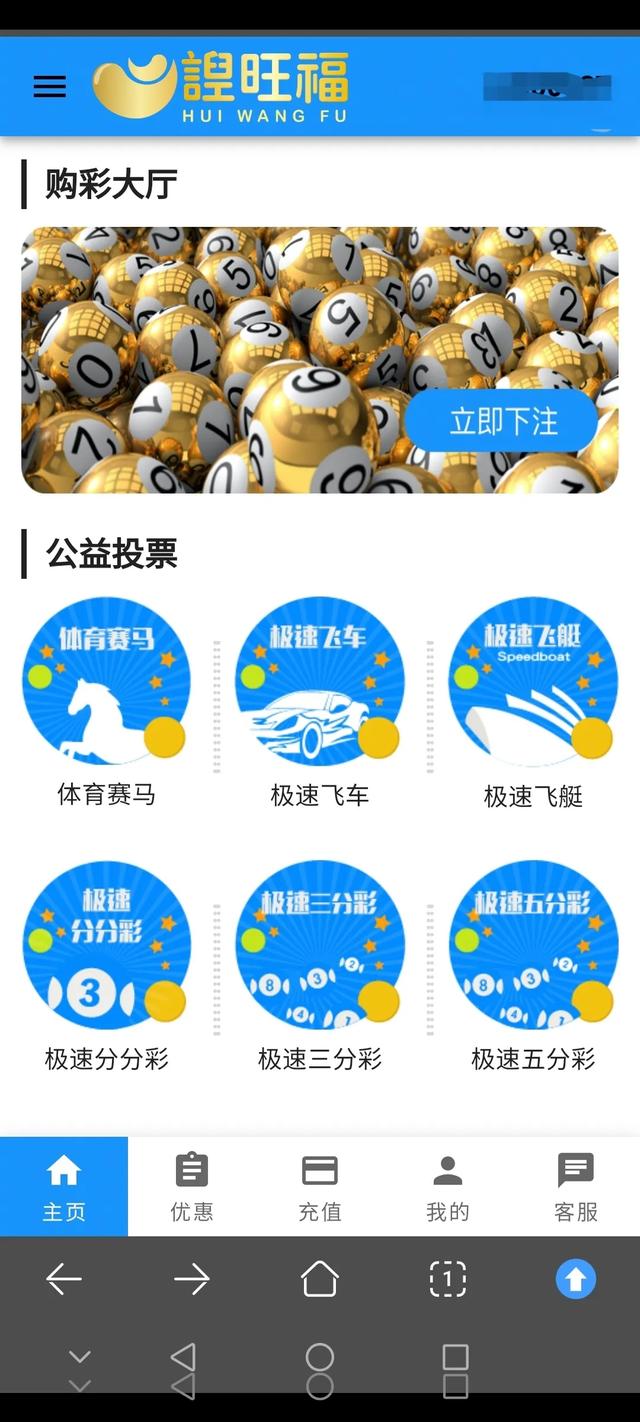Choose the 极速三分彩 lottery
This screenshot has width=640, height=1422.
320,946
